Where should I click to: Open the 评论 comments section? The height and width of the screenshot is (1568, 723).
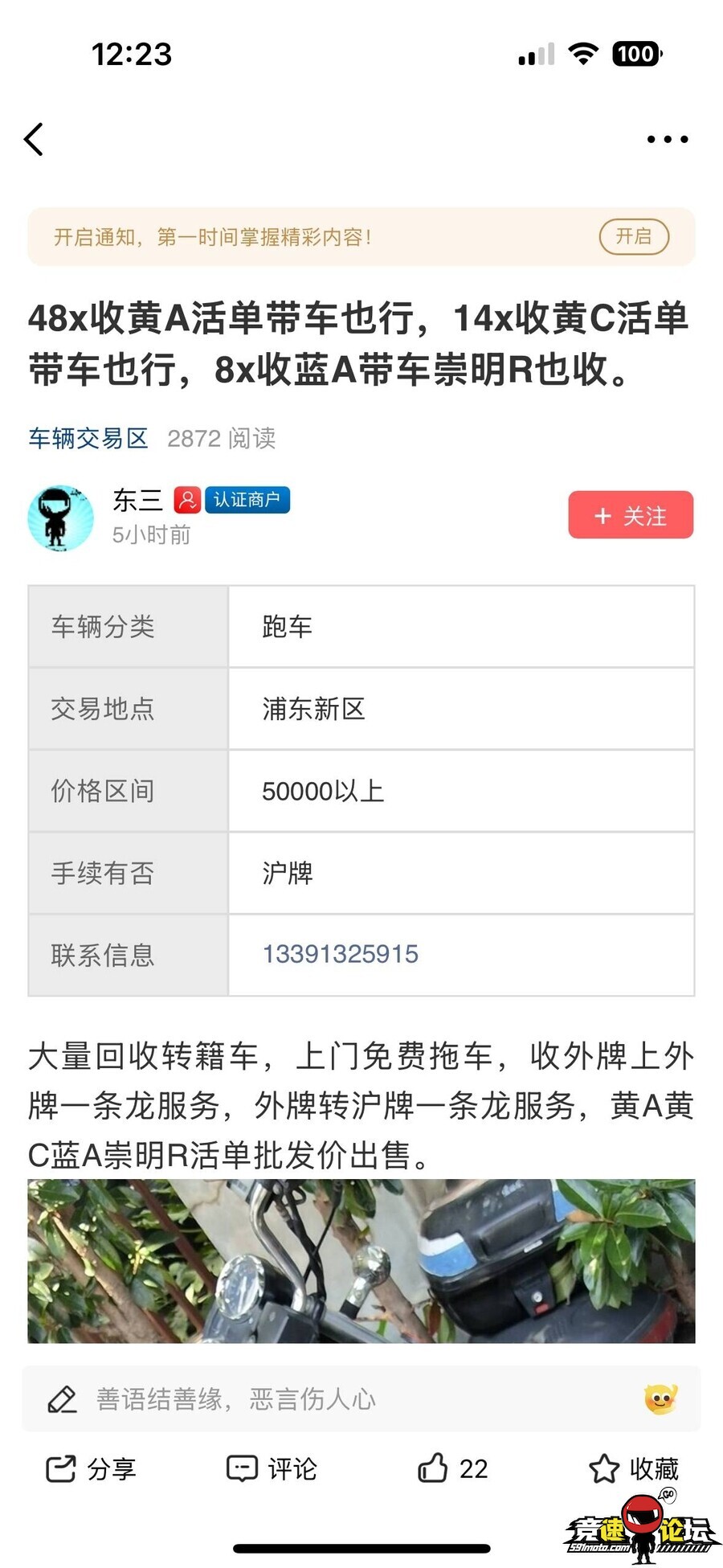[272, 1469]
